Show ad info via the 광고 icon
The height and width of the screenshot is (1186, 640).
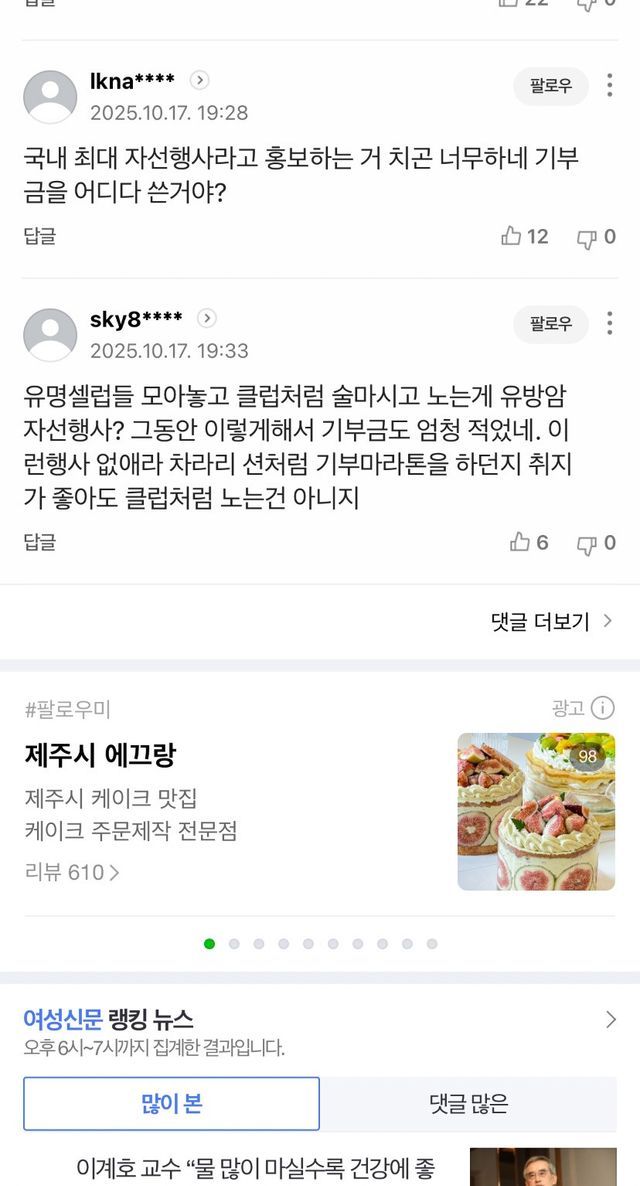[602, 708]
